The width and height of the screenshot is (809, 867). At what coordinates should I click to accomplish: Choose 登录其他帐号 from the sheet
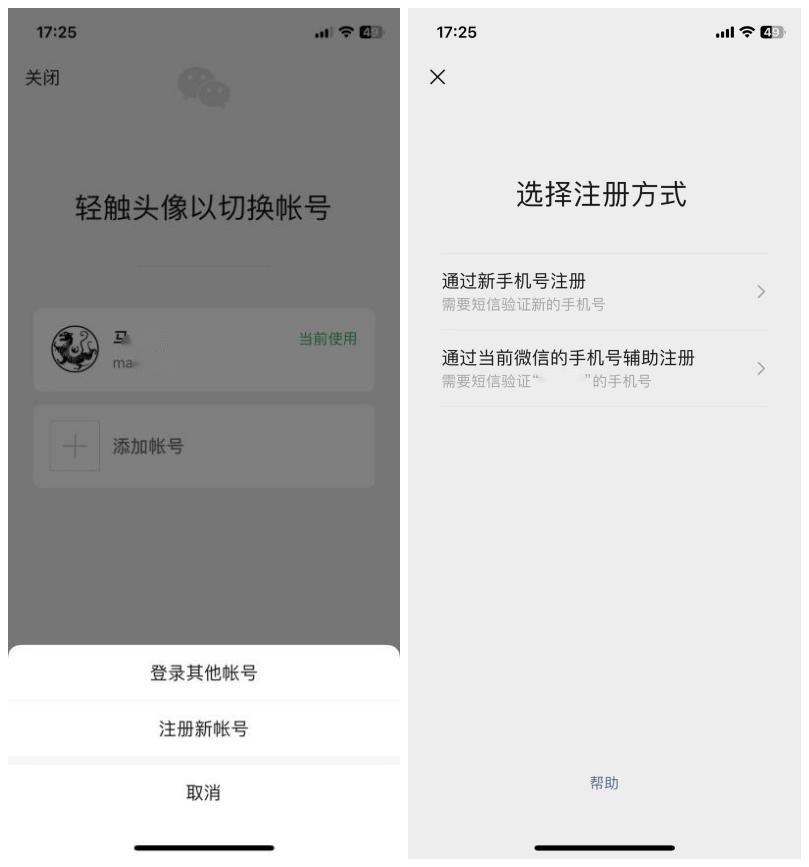(x=203, y=674)
